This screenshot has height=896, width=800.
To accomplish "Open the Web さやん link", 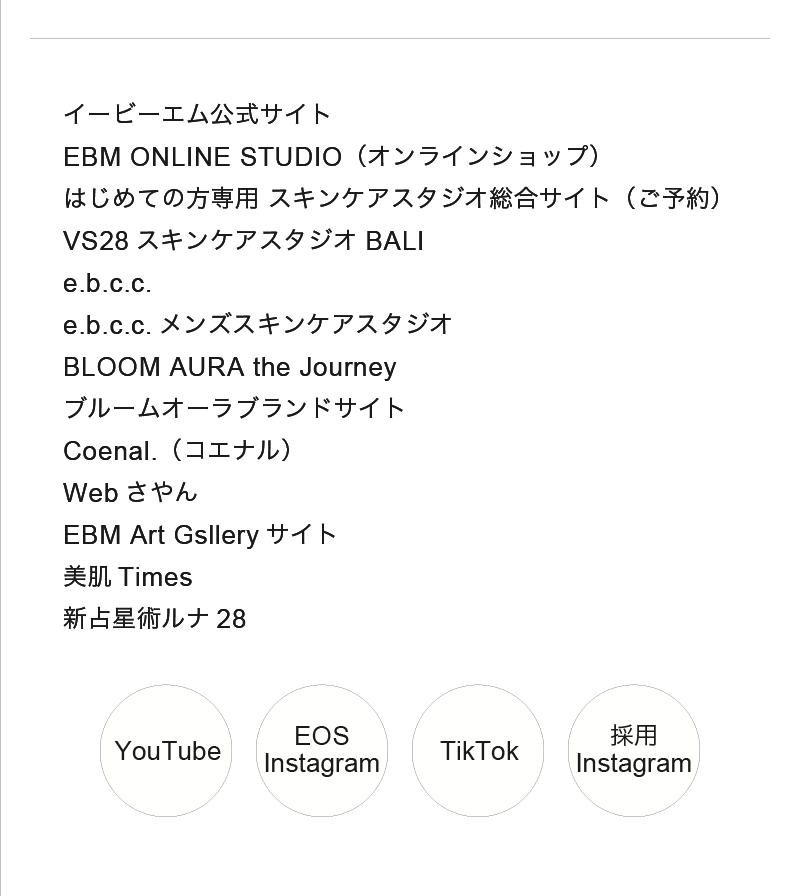I will pyautogui.click(x=130, y=493).
